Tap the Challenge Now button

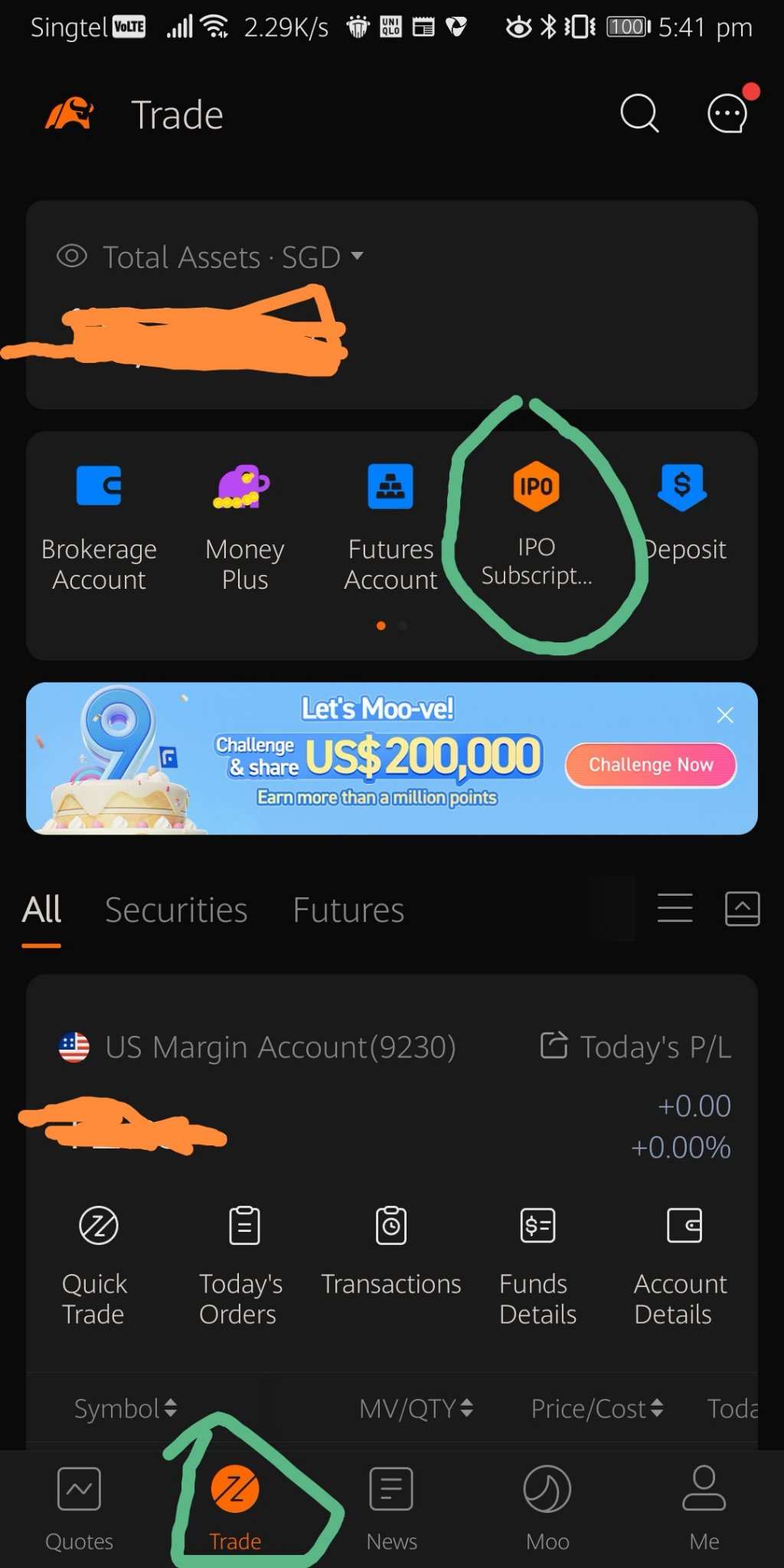click(651, 765)
